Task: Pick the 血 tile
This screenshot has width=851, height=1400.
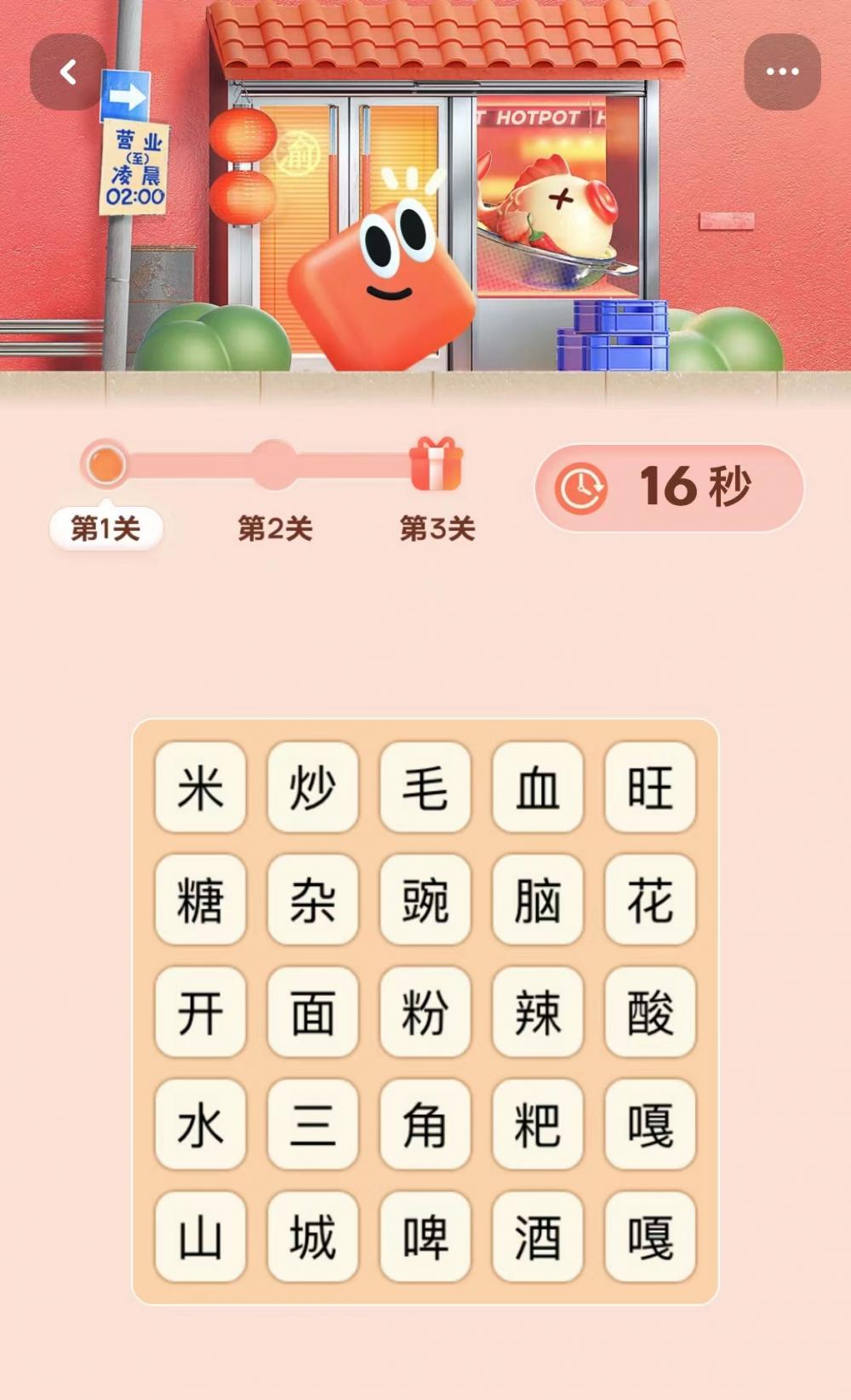Action: (x=538, y=787)
